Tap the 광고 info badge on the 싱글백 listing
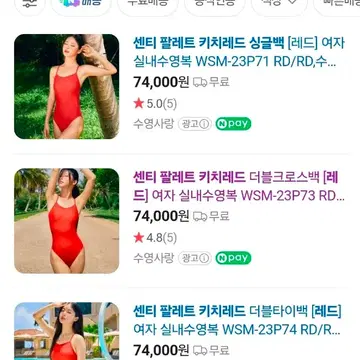Image resolution: width=360 pixels, height=360 pixels. click(195, 124)
